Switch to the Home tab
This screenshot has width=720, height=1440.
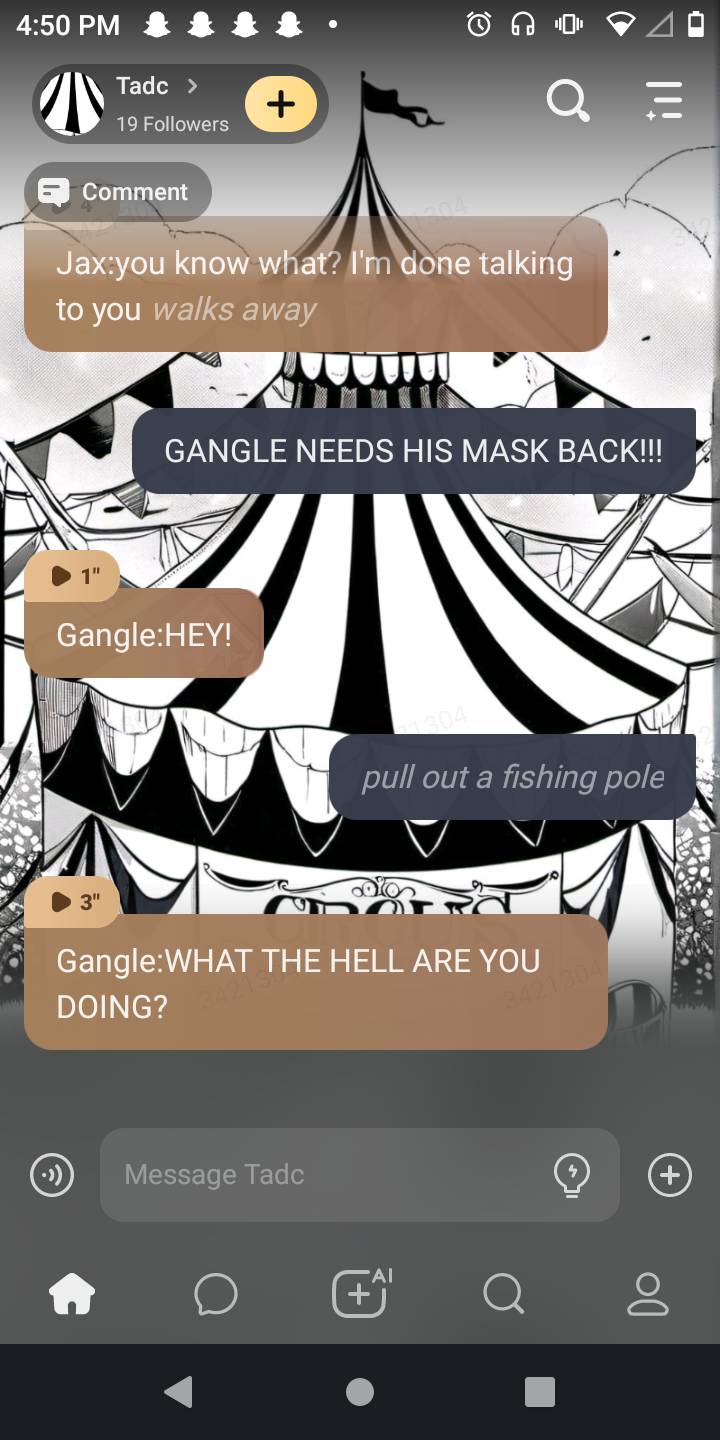[72, 1294]
